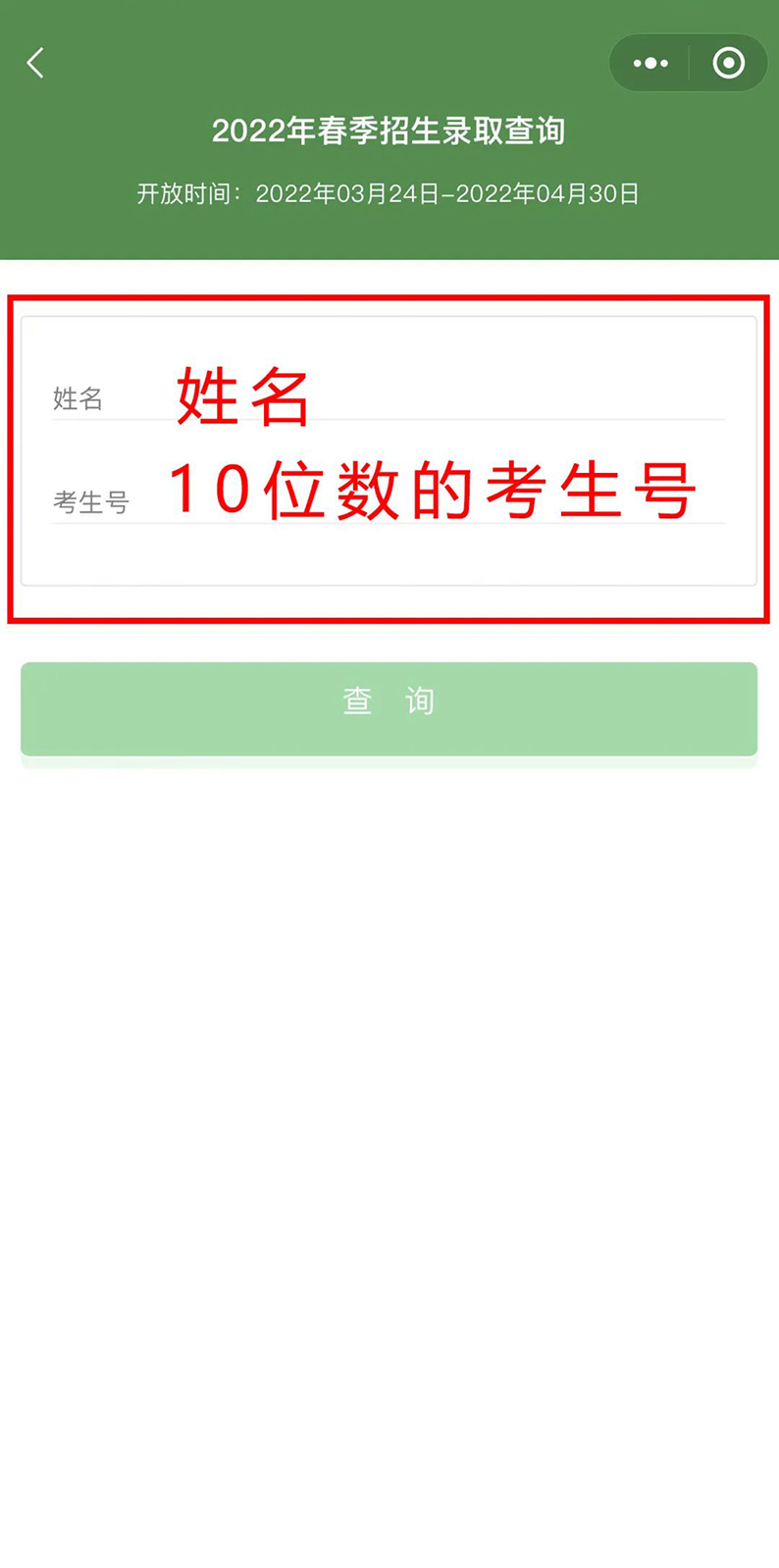The width and height of the screenshot is (779, 1568).
Task: Open the mini program three-dot menu
Action: (650, 64)
